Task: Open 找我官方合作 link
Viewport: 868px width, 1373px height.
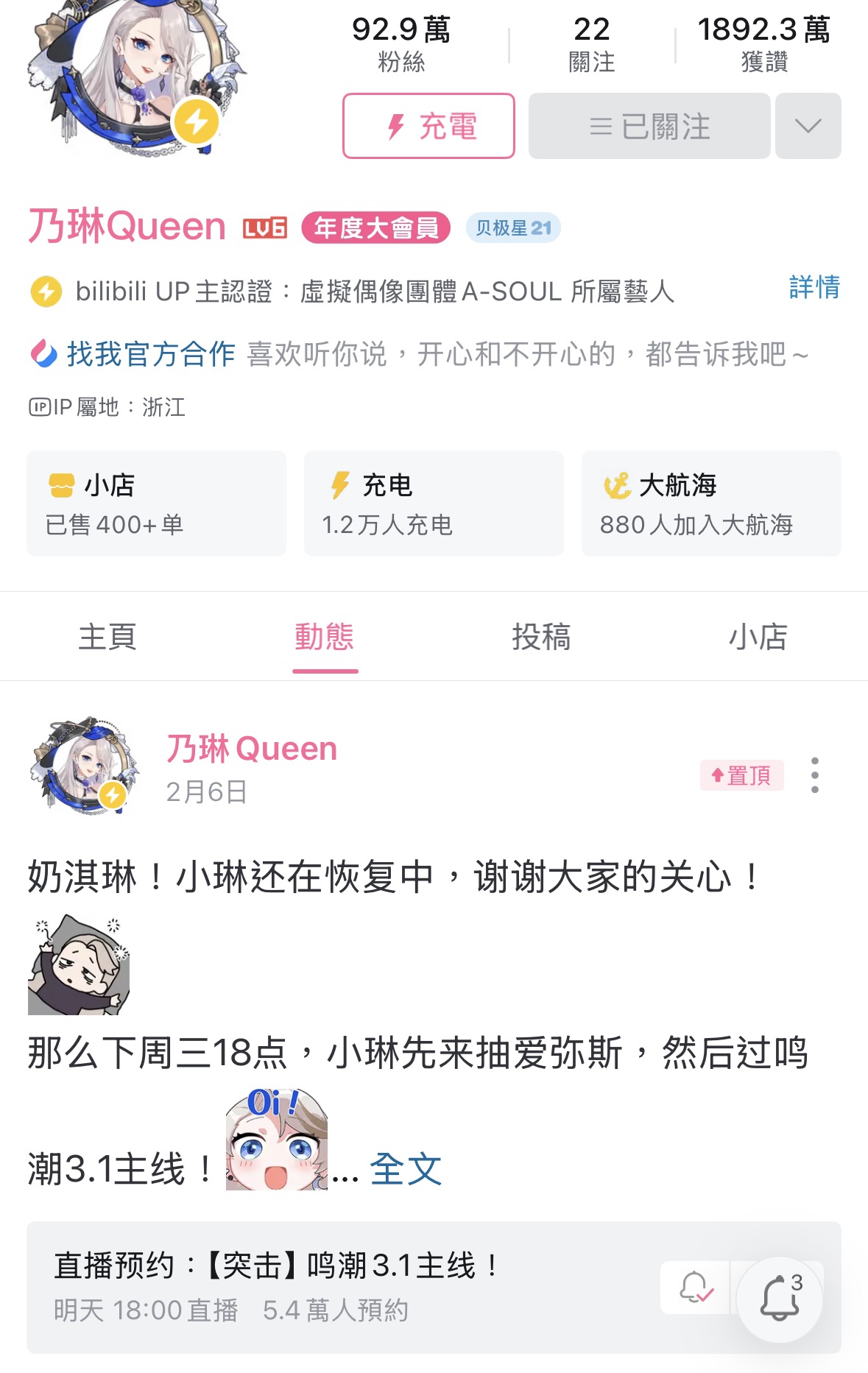Action: point(151,354)
